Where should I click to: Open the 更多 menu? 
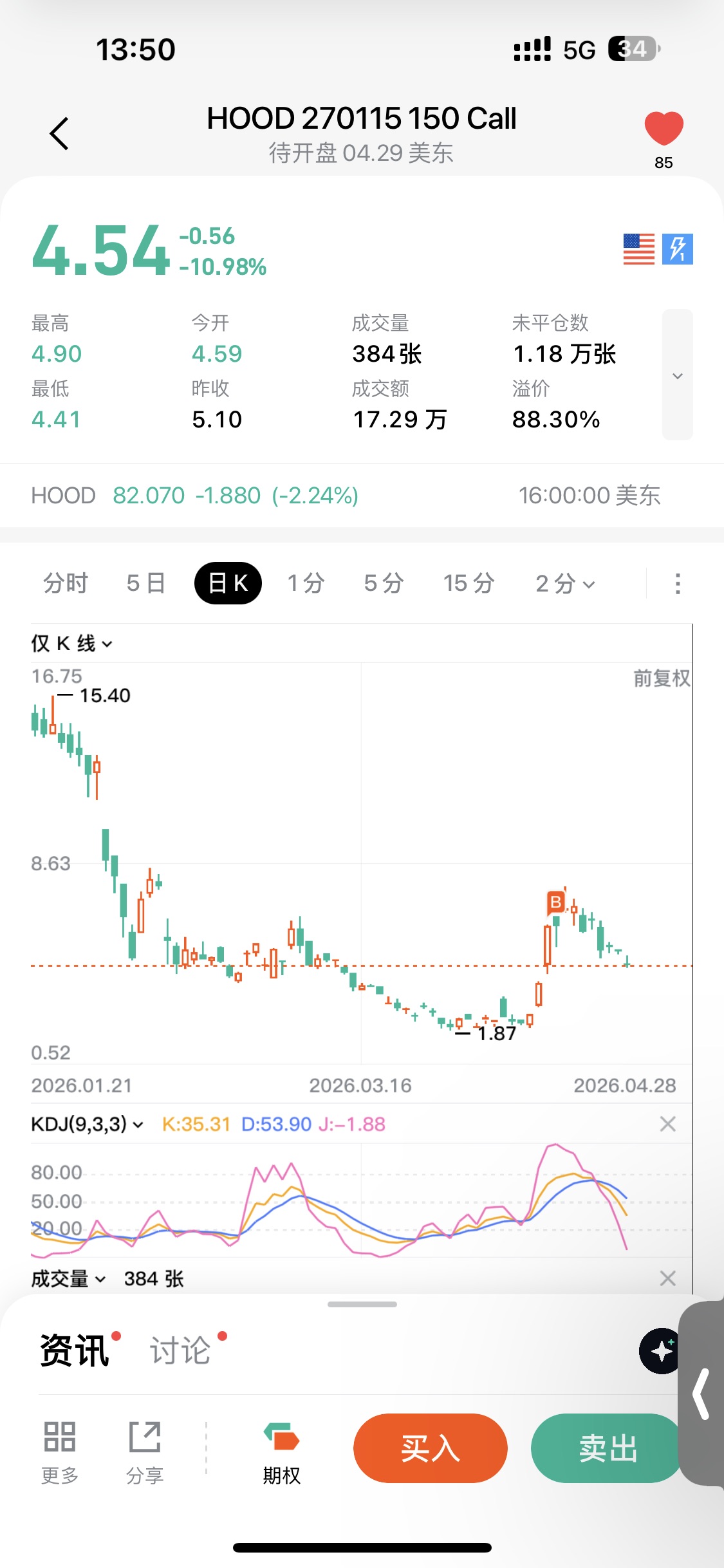click(x=60, y=1451)
